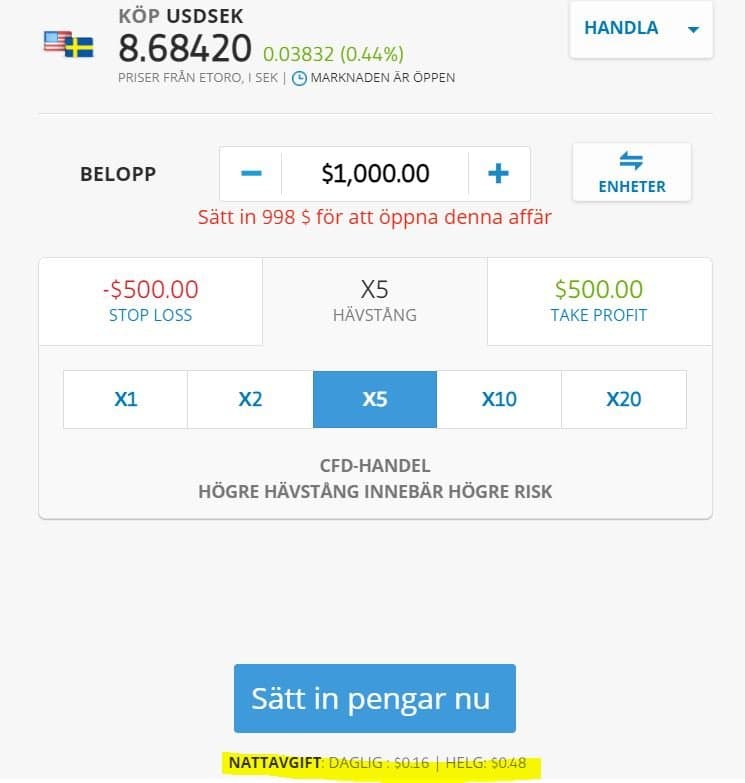Open the Stop Loss tab
Image resolution: width=745 pixels, height=783 pixels.
coord(150,301)
